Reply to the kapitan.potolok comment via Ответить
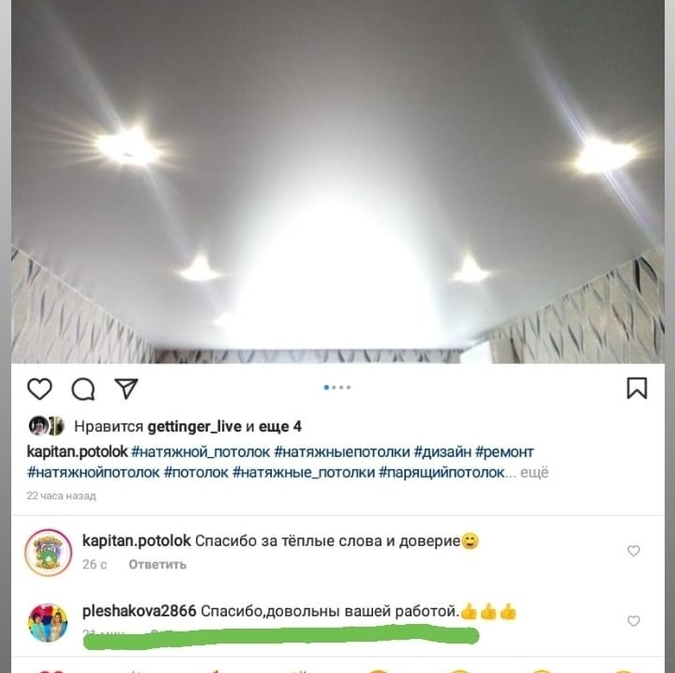Viewport: 675px width, 673px height. (x=157, y=565)
